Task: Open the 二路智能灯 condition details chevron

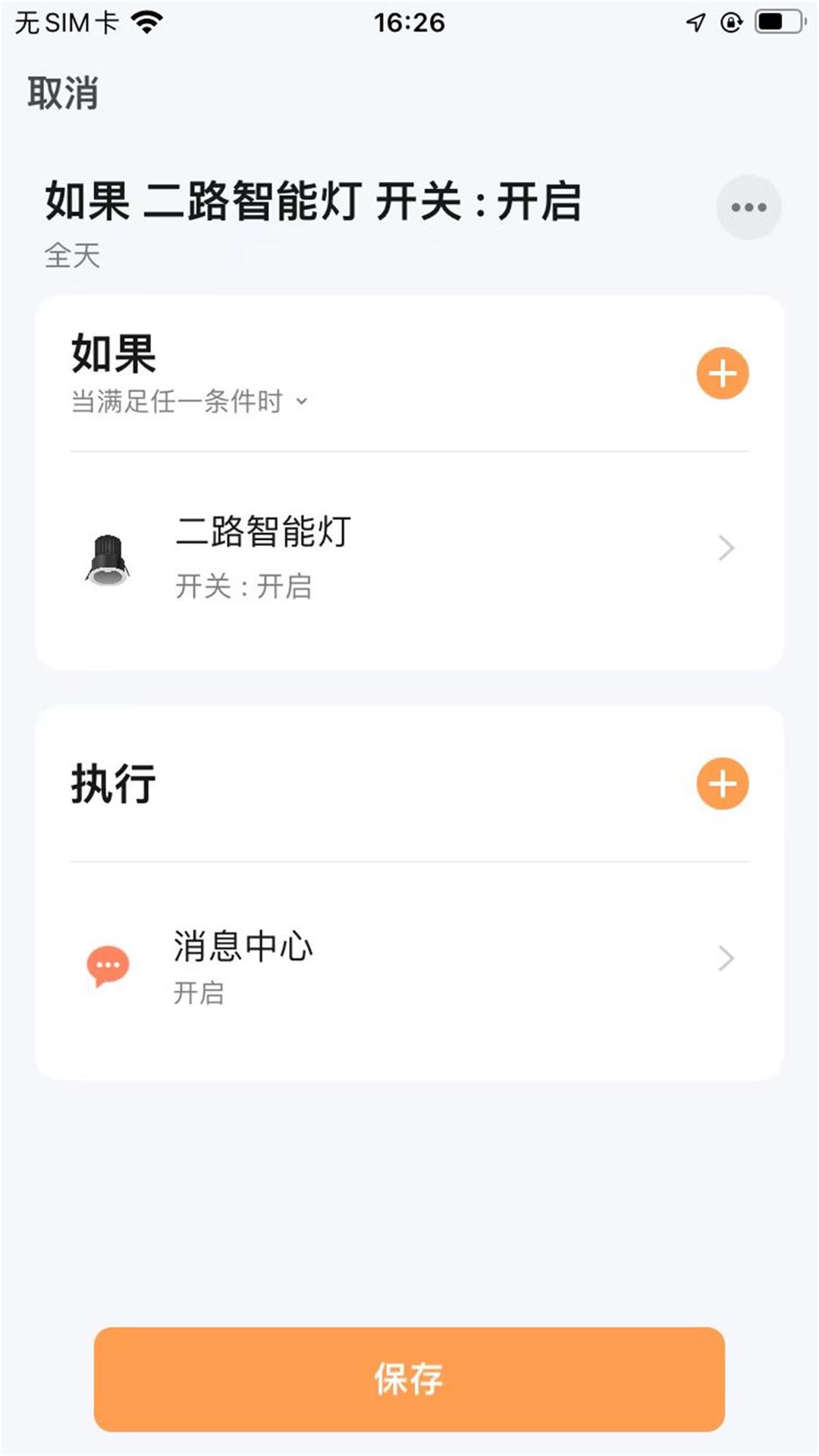Action: coord(726,548)
